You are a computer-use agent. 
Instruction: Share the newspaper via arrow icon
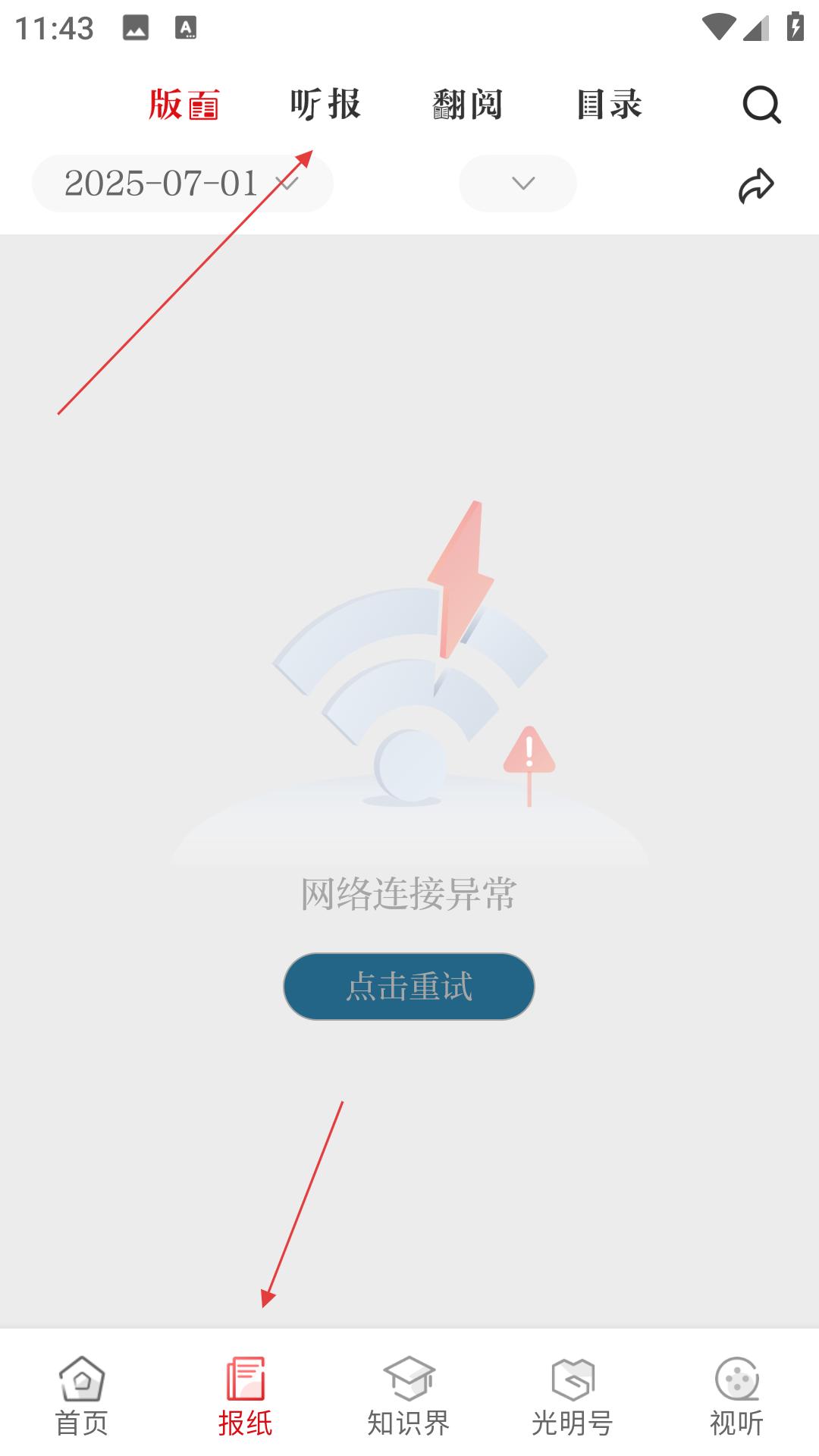[755, 185]
